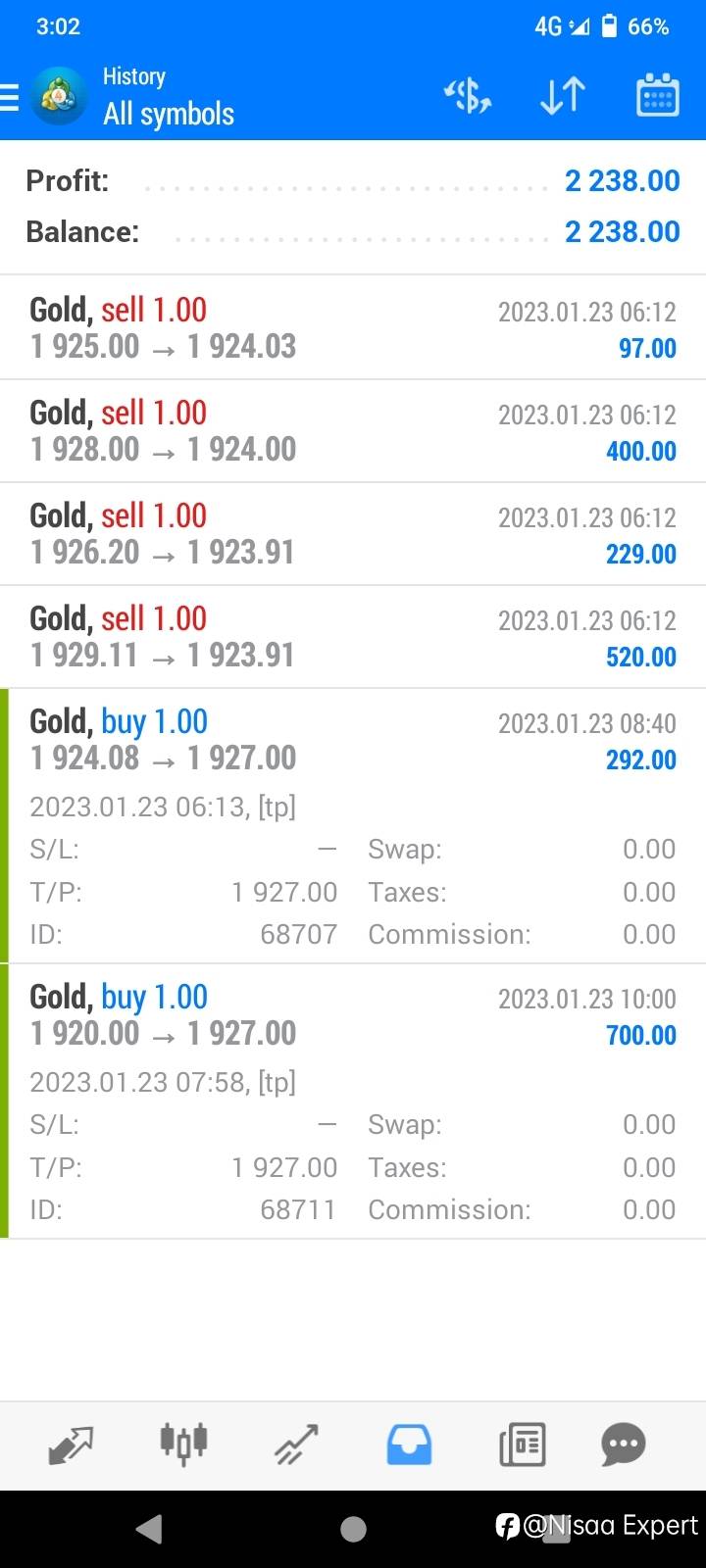Open the symbol filter dollar icon
706x1568 pixels.
[x=468, y=96]
